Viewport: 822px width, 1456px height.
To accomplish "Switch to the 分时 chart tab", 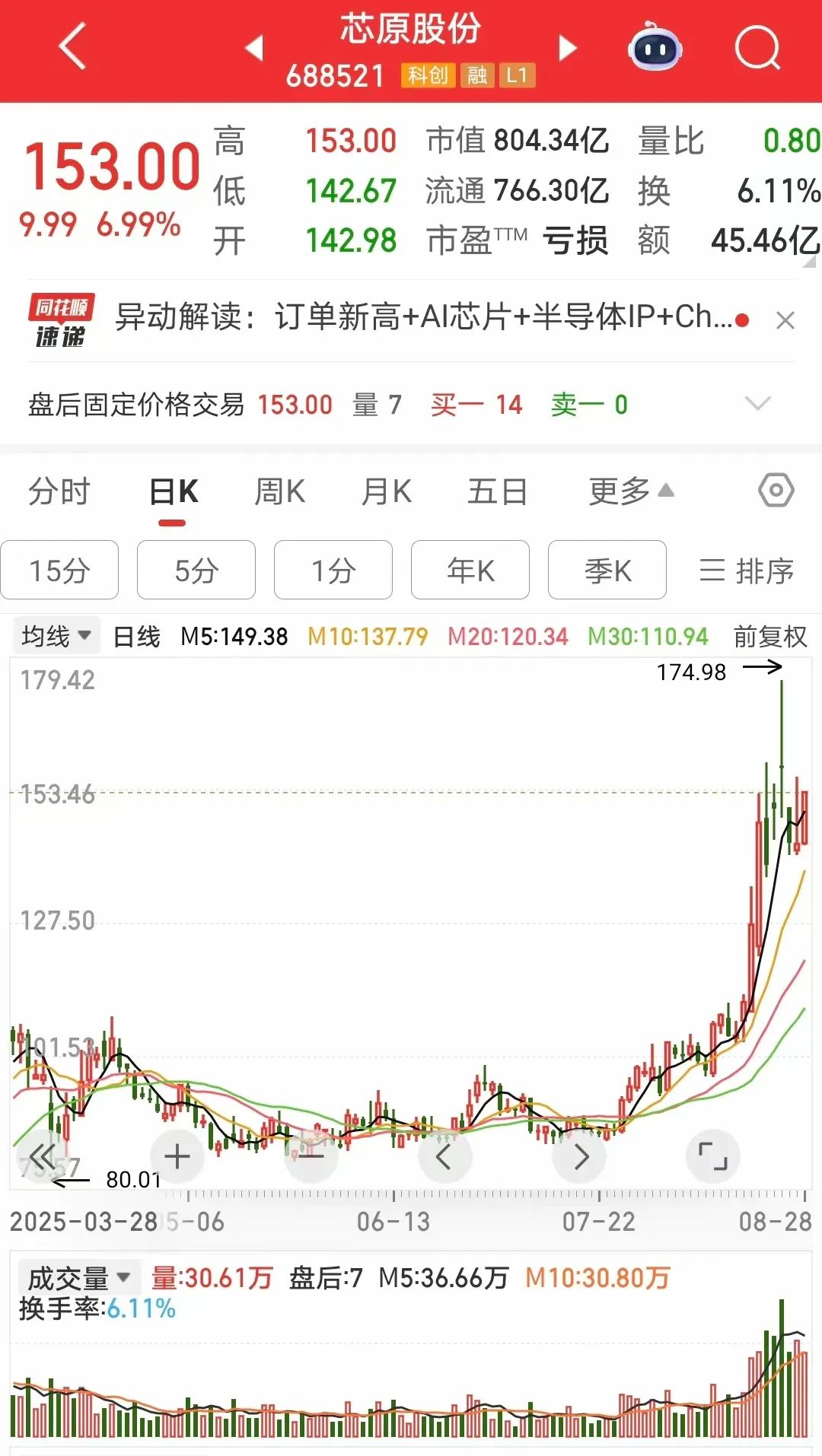I will tap(59, 491).
